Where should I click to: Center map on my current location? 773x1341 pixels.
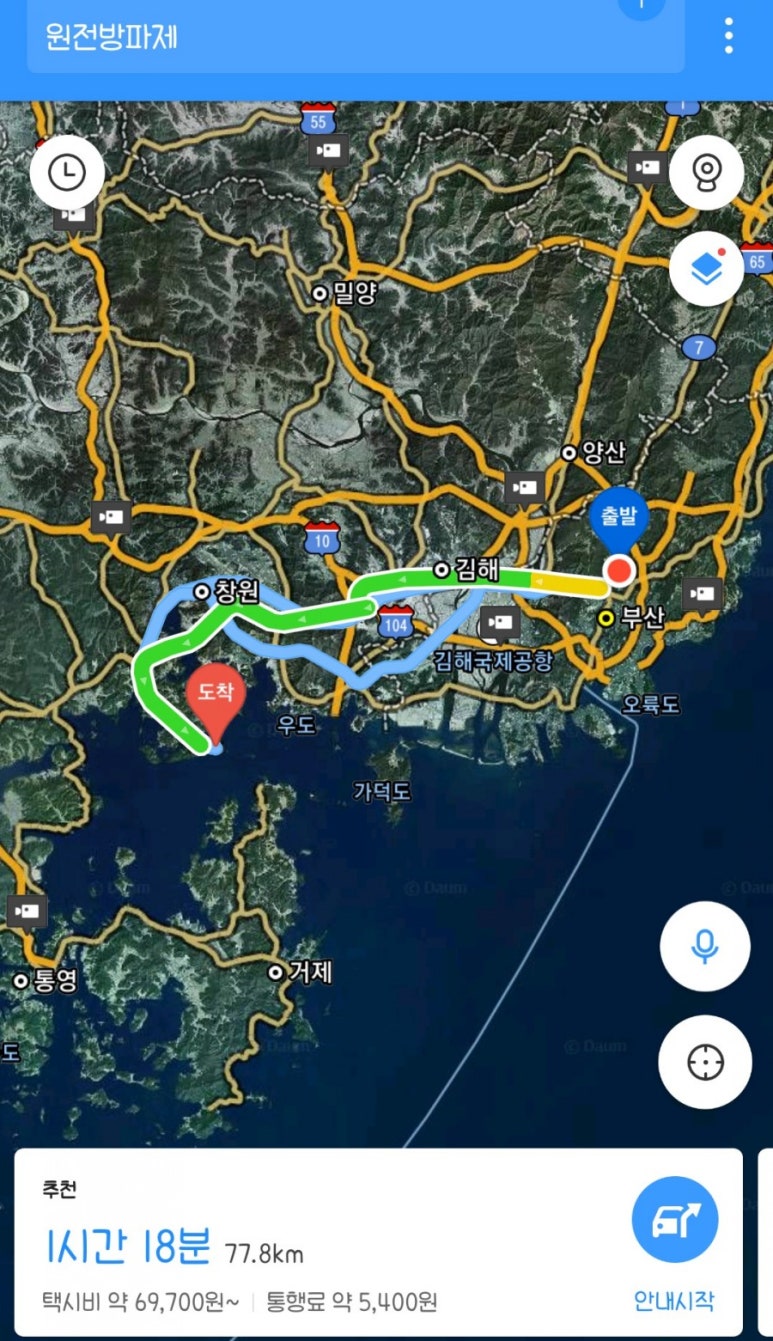pyautogui.click(x=705, y=1062)
